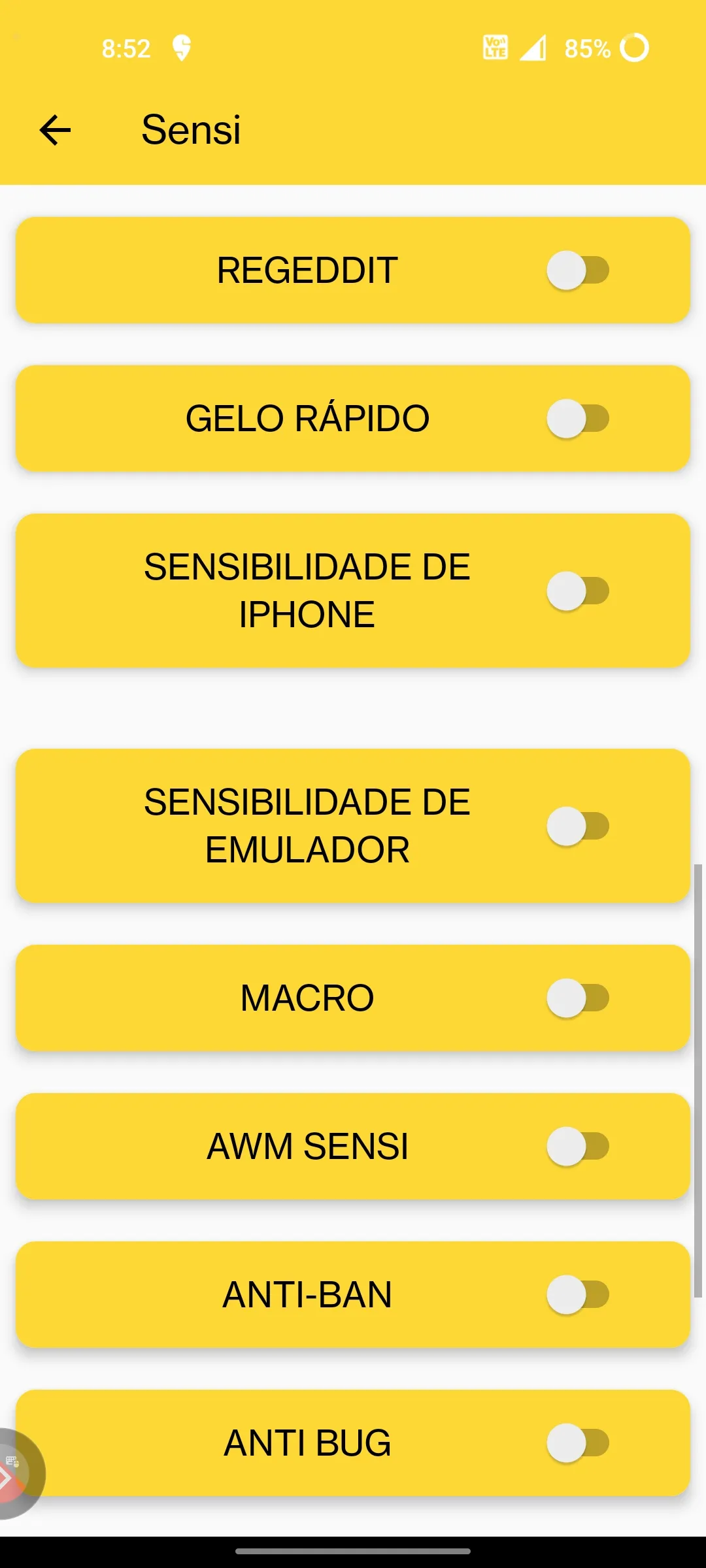Tap the 85% battery percentage indicator
Viewport: 706px width, 1568px height.
coord(586,48)
